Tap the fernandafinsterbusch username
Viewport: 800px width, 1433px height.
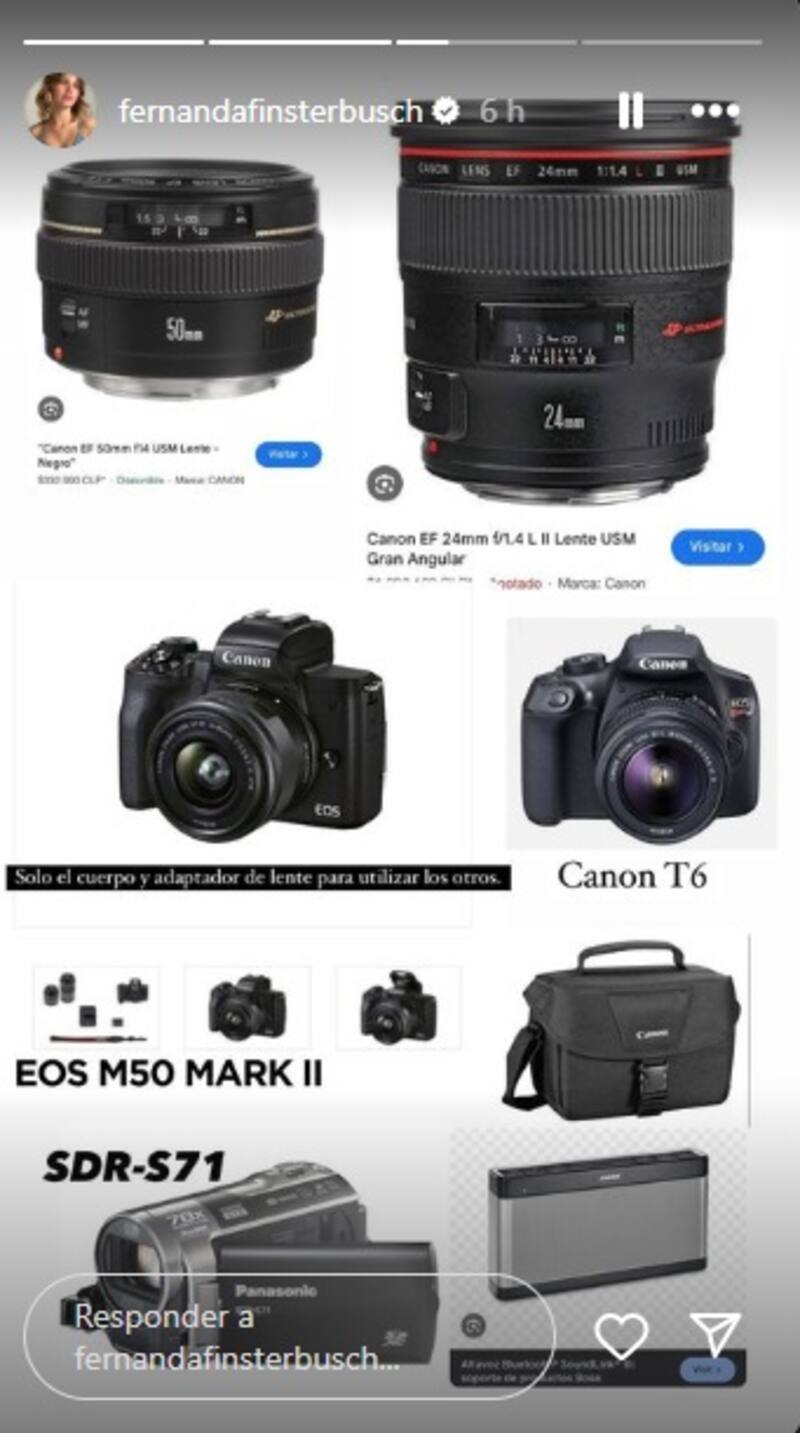(274, 111)
